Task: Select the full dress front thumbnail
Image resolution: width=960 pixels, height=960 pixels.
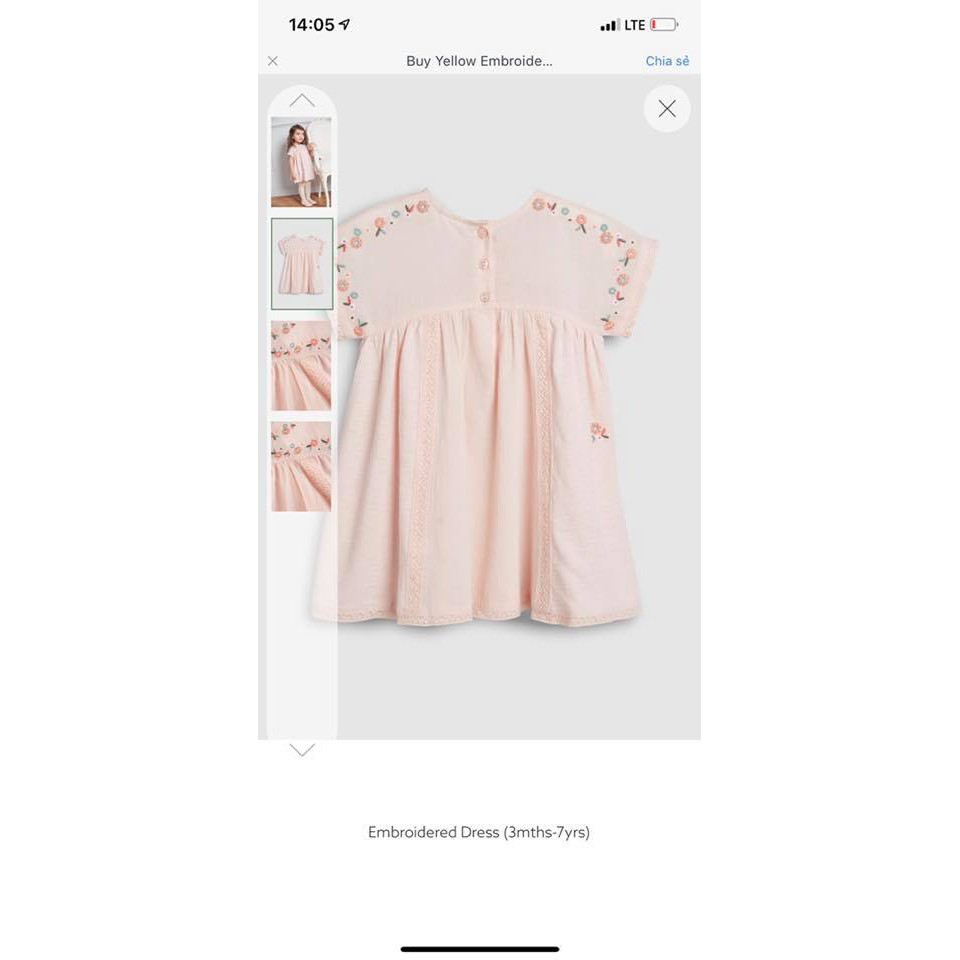Action: tap(302, 264)
